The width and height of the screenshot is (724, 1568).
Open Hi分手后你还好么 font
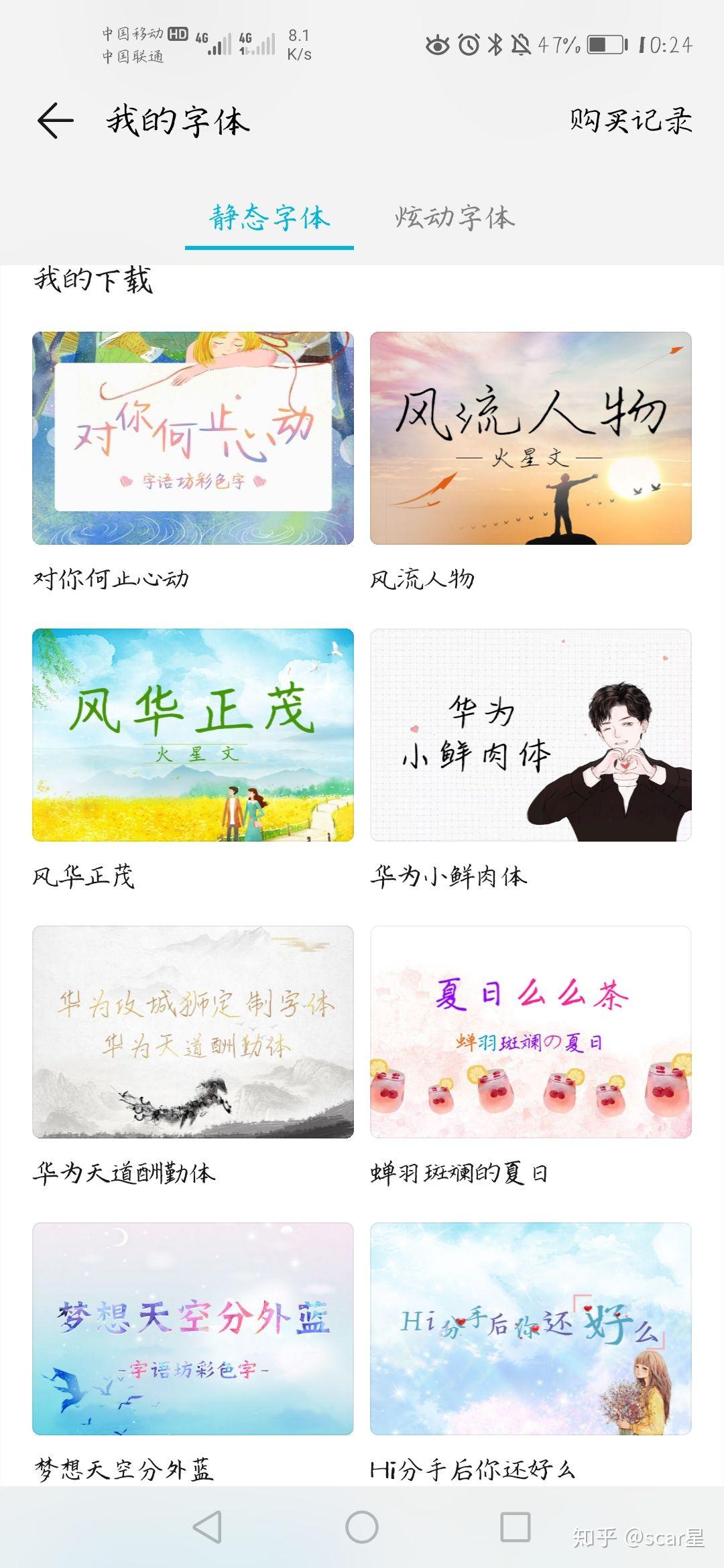click(530, 1329)
